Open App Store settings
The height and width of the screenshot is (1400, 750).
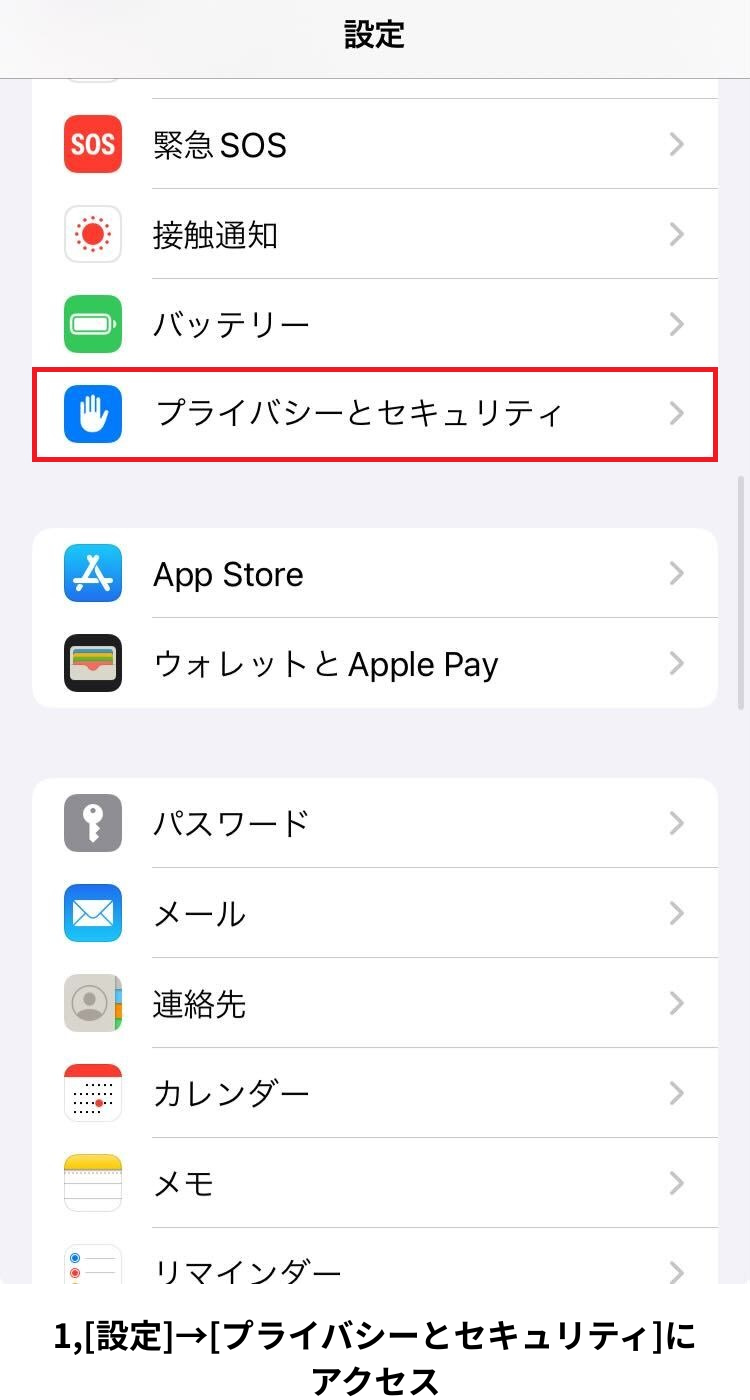pos(374,574)
